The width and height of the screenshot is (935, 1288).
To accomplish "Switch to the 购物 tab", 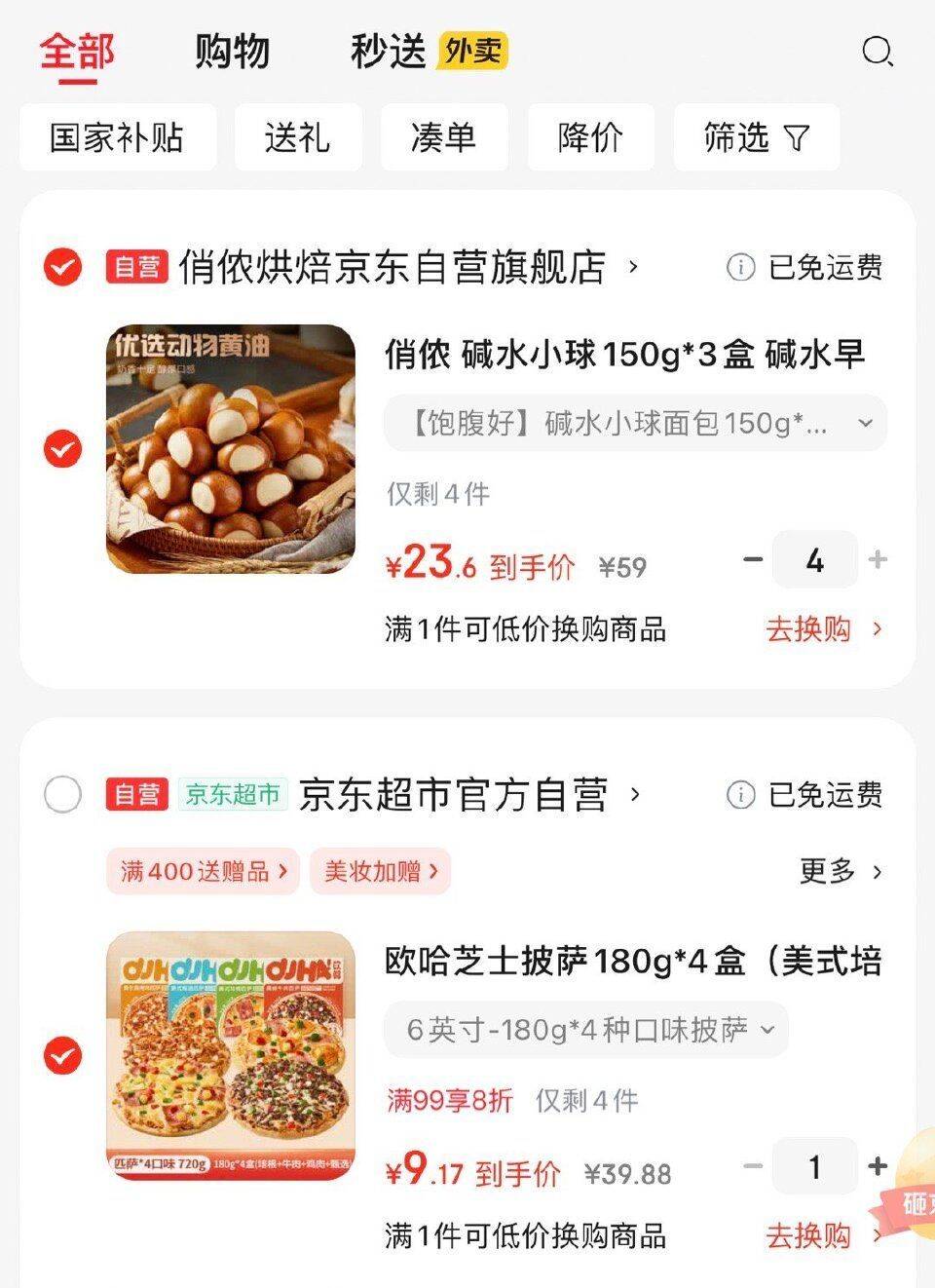I will (232, 52).
